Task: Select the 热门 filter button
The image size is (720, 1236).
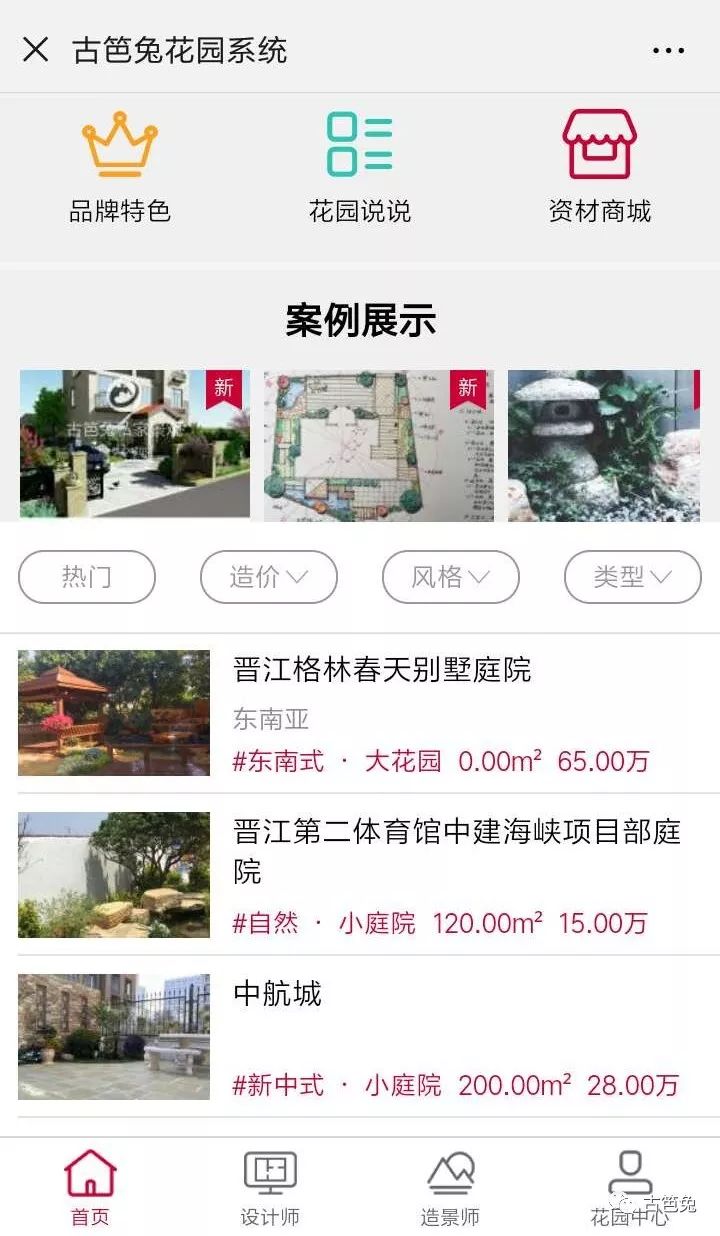Action: pyautogui.click(x=86, y=577)
